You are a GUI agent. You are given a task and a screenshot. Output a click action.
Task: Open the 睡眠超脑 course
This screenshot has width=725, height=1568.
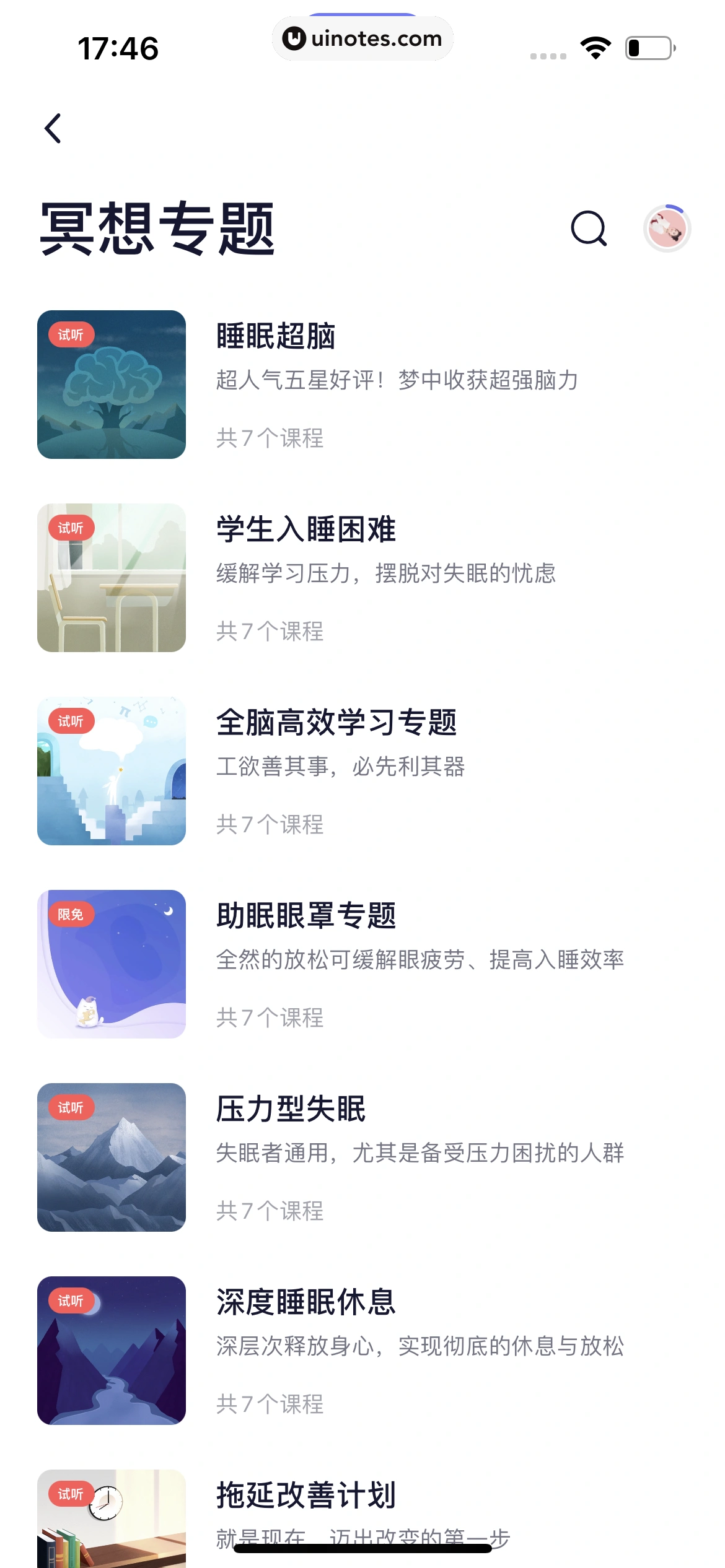pyautogui.click(x=362, y=383)
